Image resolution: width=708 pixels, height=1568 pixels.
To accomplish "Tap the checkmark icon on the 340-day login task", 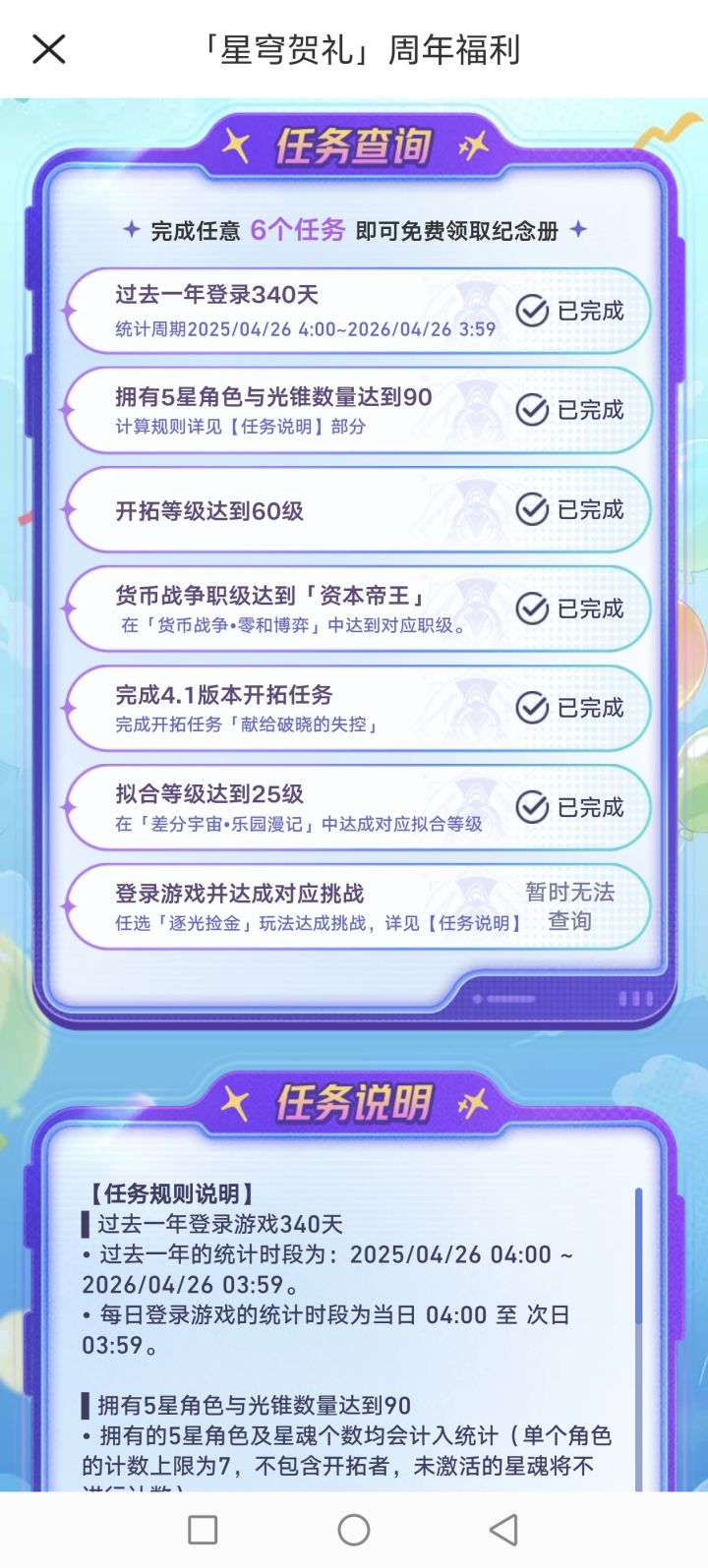I will 532,310.
